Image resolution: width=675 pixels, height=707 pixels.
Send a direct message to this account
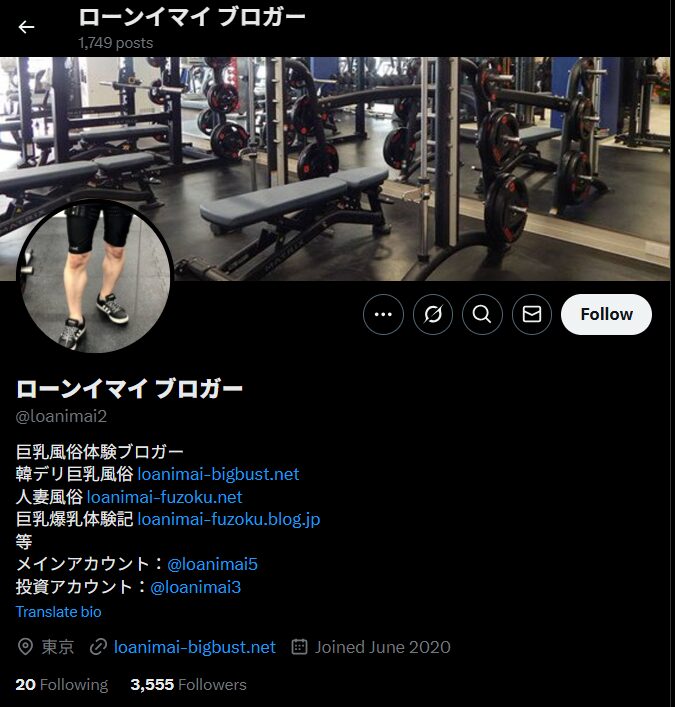click(532, 314)
